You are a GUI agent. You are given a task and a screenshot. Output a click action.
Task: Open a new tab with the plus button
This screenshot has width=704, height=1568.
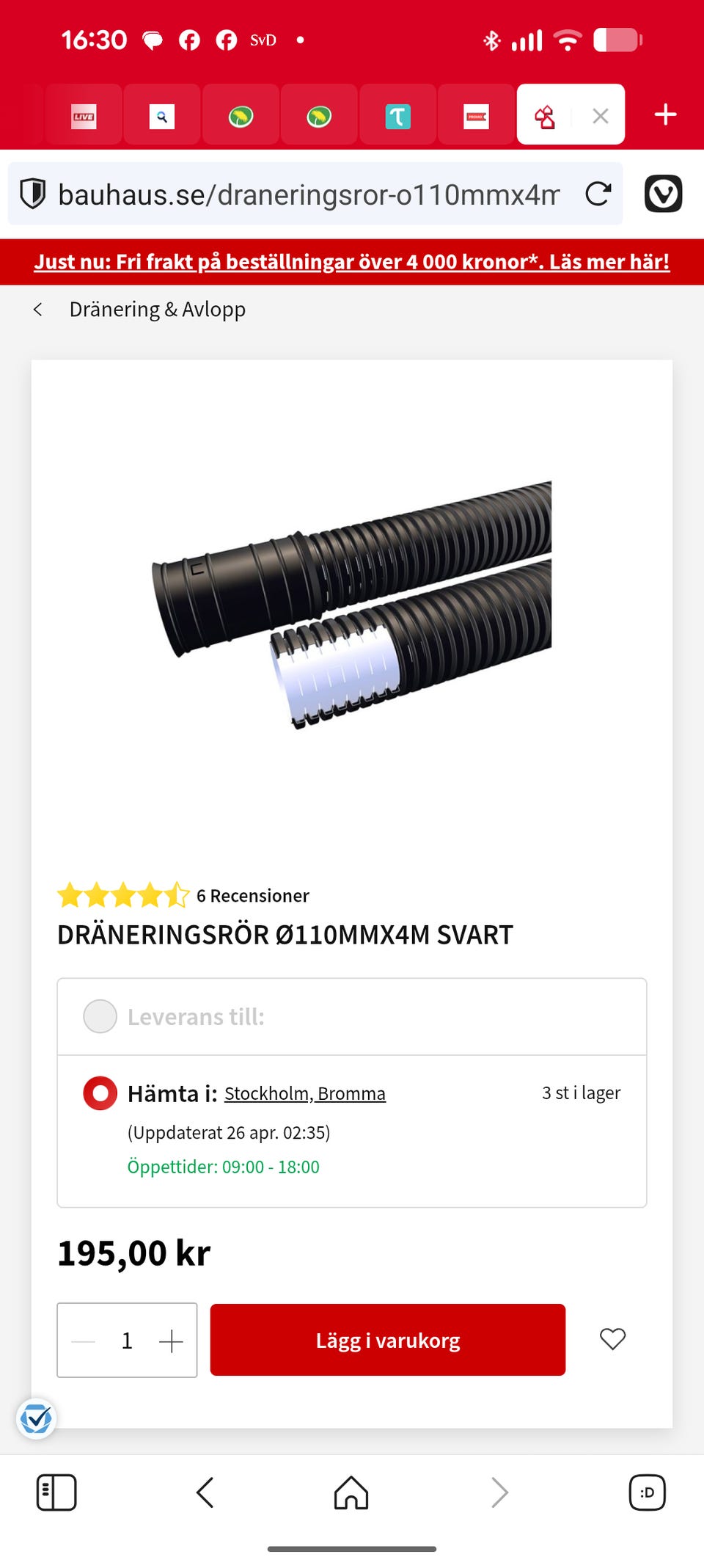(x=664, y=114)
